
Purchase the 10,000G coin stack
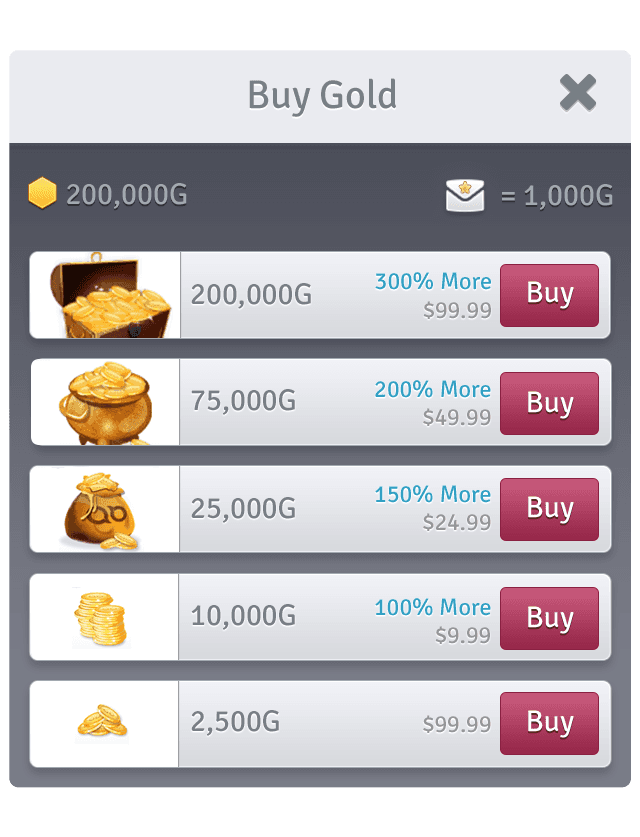tap(549, 618)
